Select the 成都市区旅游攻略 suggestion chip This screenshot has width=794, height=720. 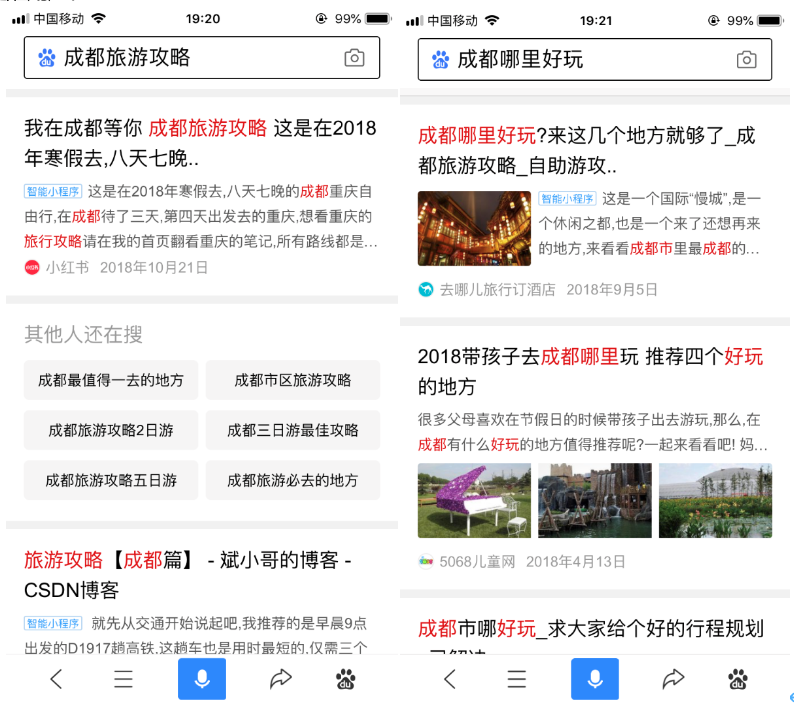tap(293, 380)
